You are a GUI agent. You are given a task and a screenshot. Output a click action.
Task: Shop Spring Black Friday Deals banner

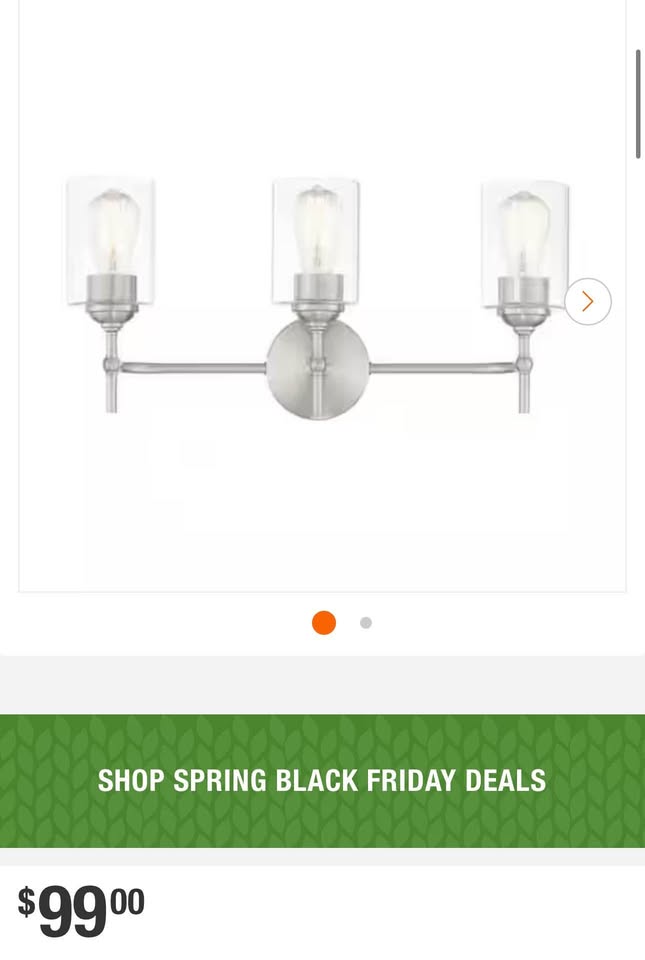click(x=322, y=780)
